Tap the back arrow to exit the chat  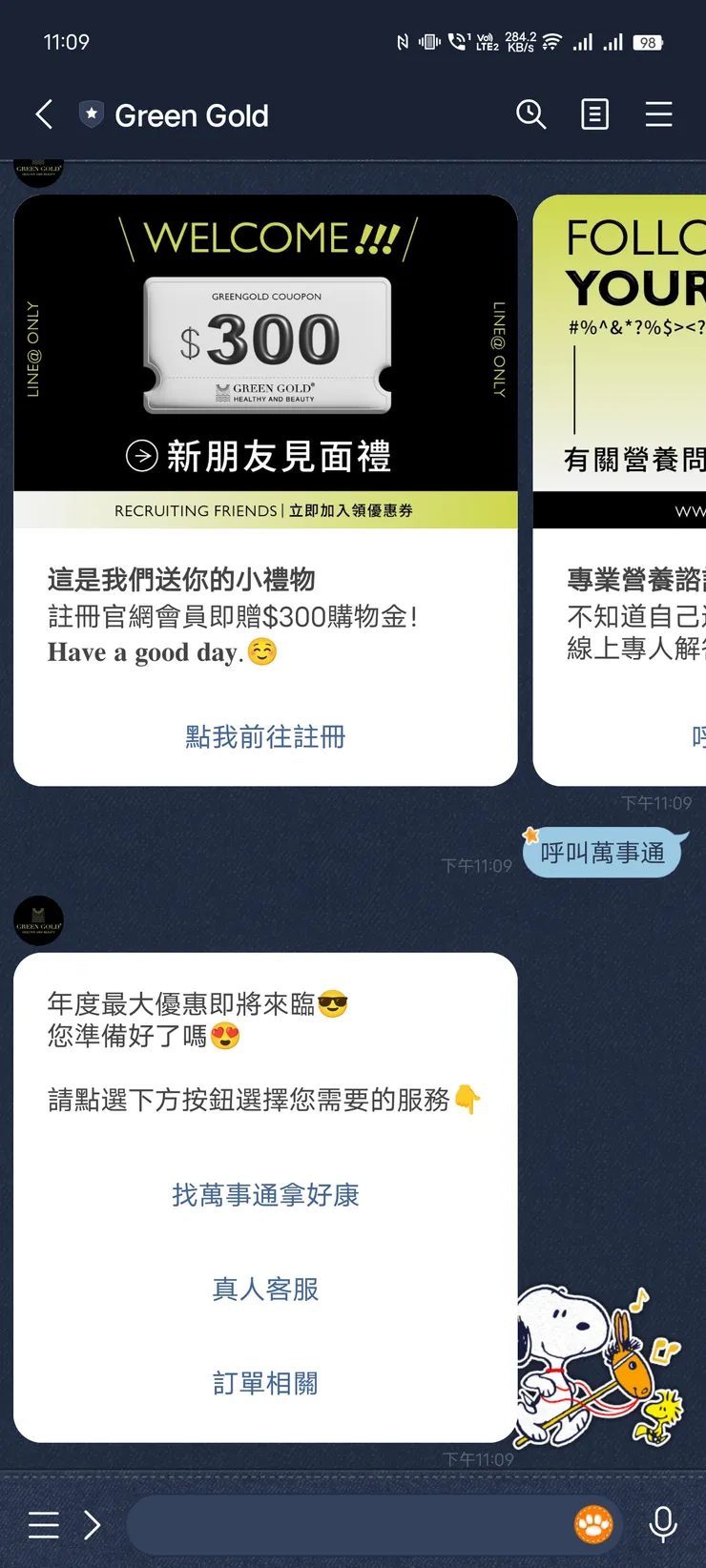(43, 114)
